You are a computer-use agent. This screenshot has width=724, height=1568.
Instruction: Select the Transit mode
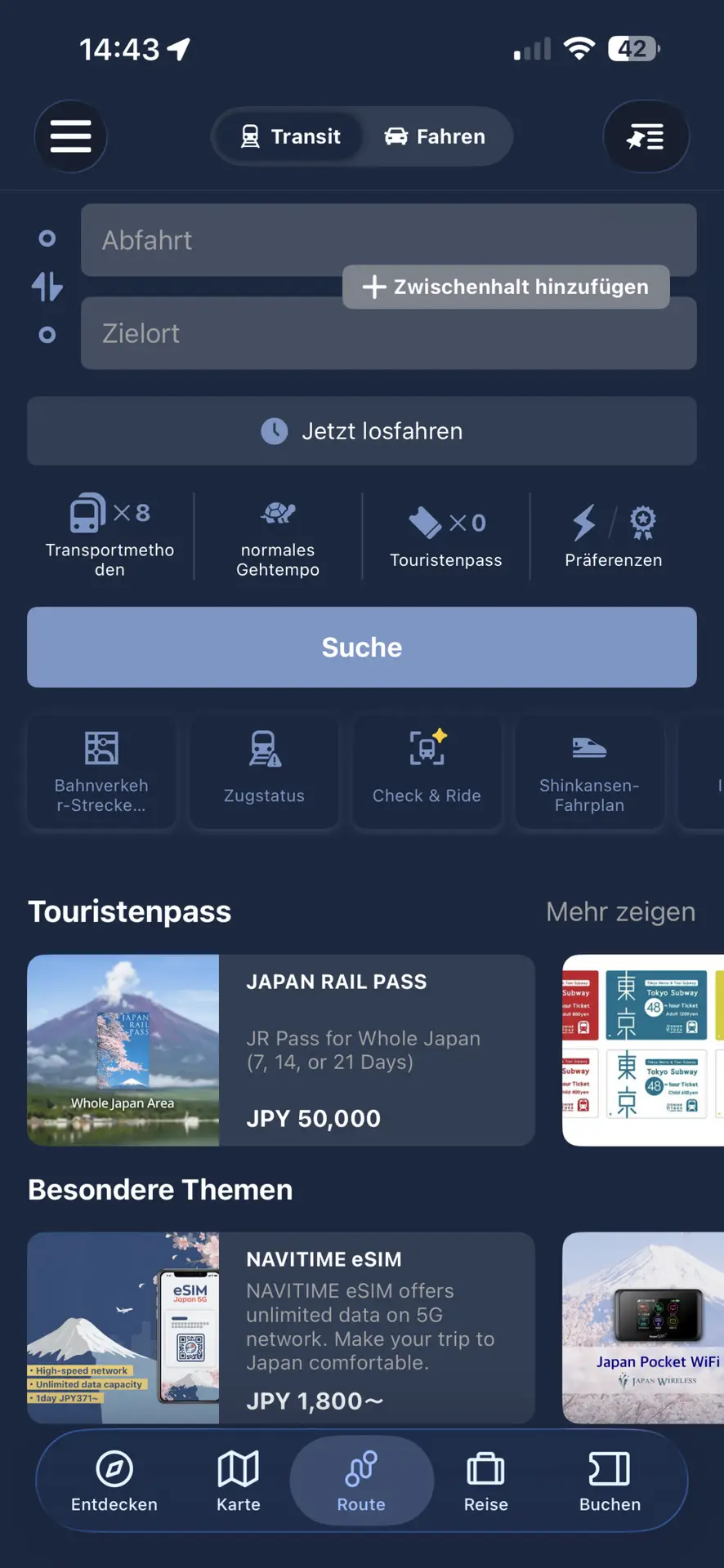291,136
